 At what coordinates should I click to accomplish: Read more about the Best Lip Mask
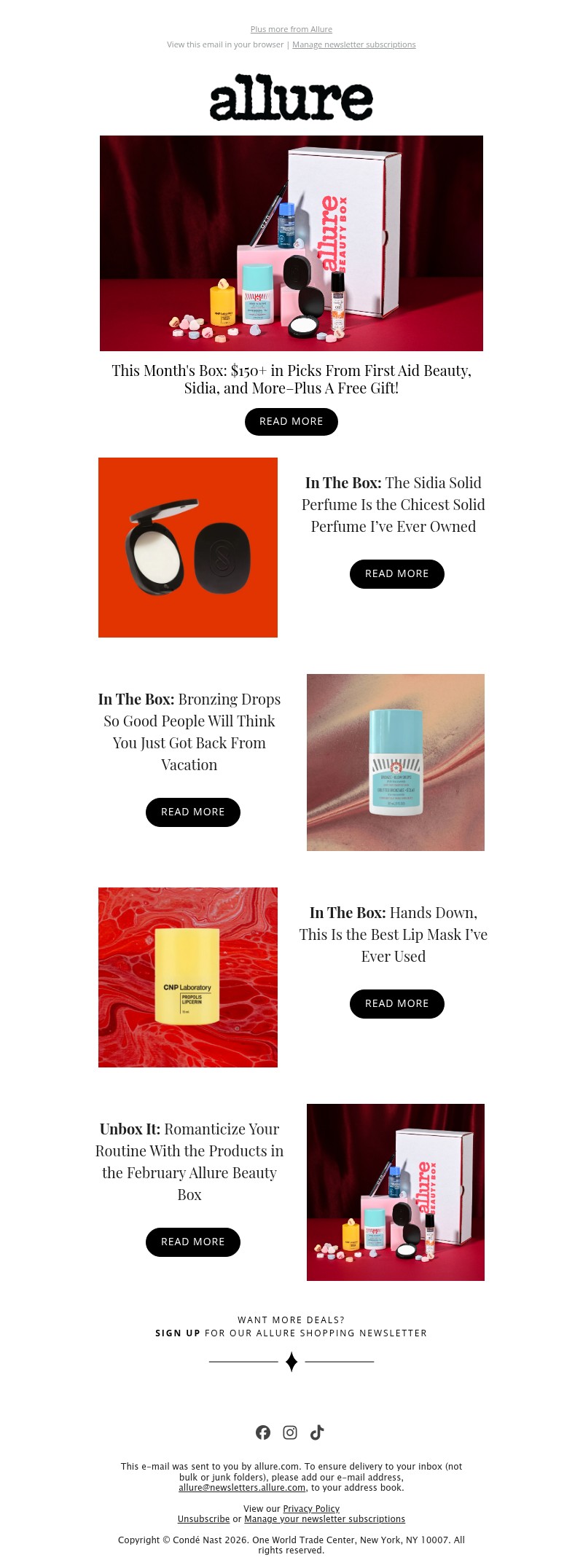coord(396,1004)
